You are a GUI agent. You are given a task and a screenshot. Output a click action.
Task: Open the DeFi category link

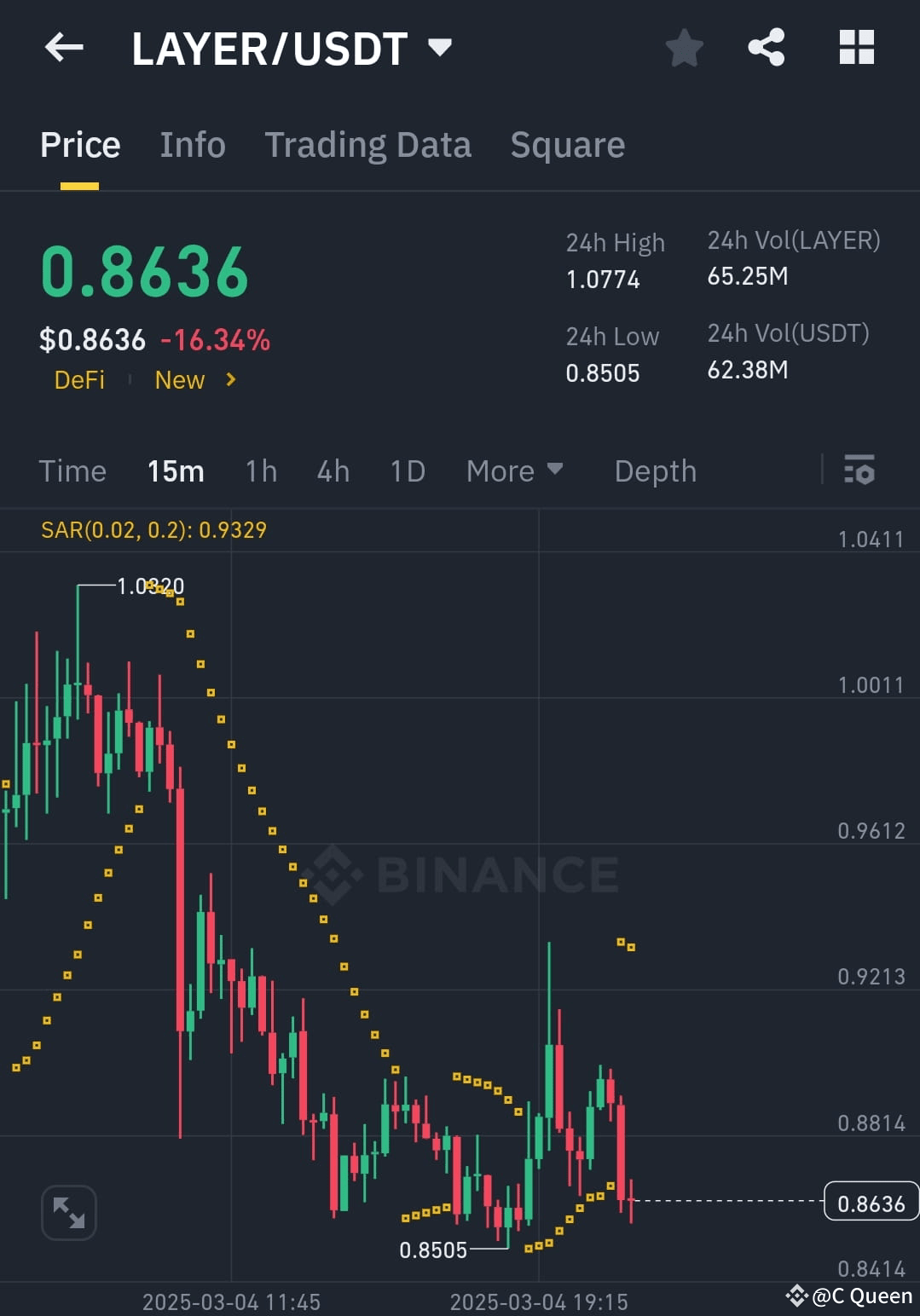[x=79, y=380]
